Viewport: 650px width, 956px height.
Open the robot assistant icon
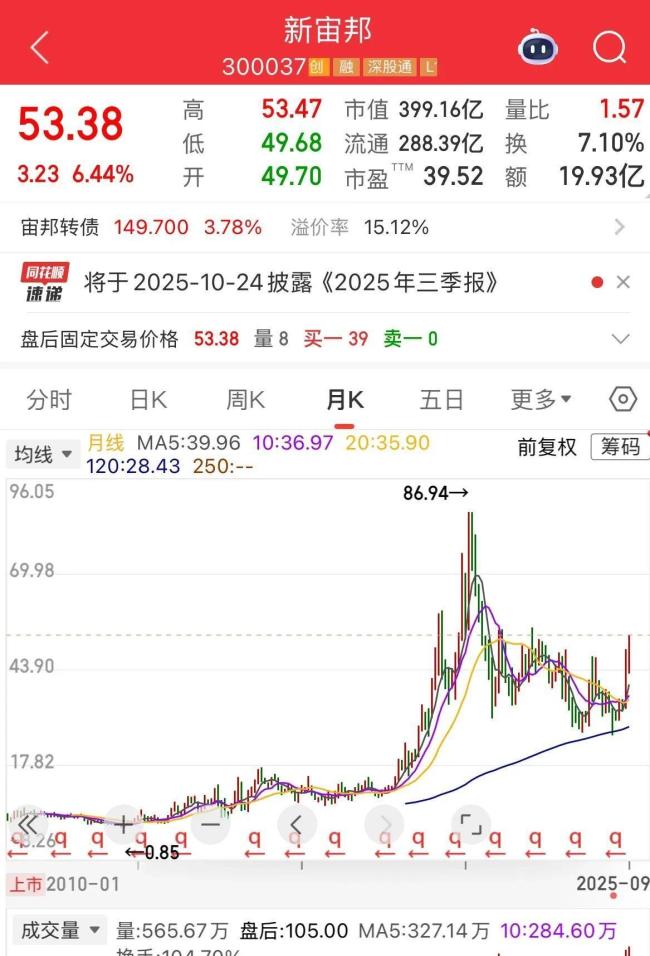tap(538, 47)
